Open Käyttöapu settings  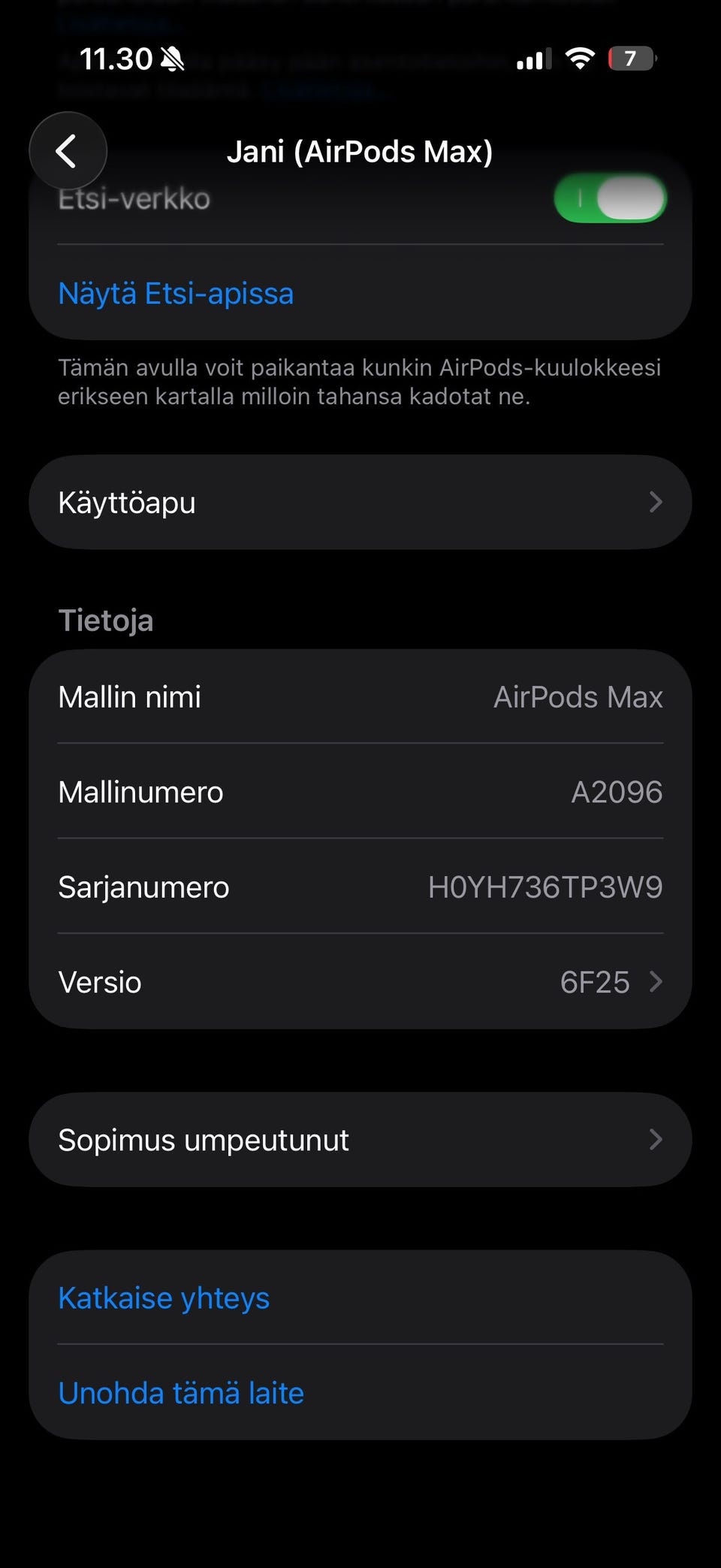click(x=360, y=502)
